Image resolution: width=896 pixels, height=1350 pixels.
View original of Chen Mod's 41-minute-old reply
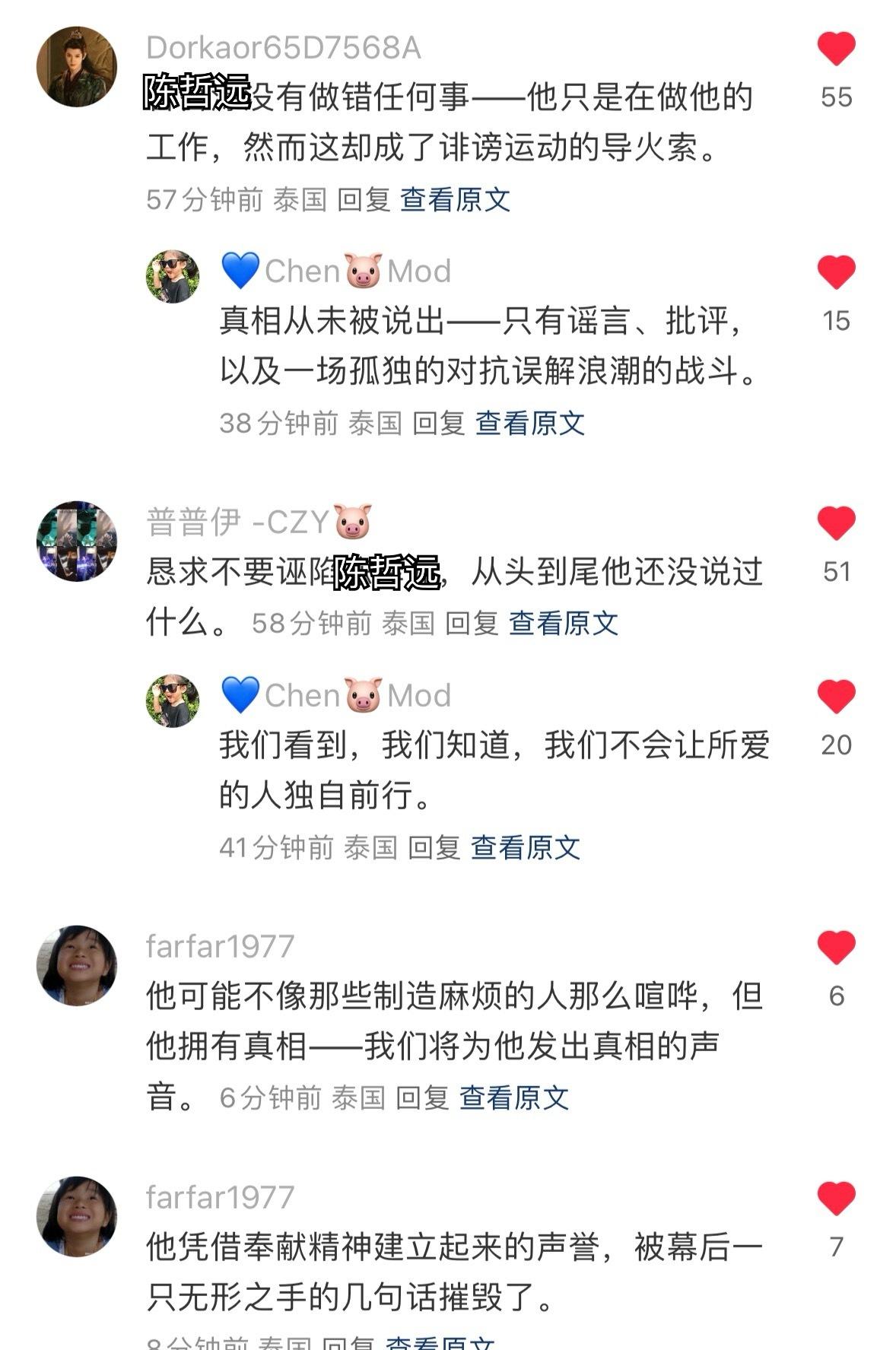525,848
